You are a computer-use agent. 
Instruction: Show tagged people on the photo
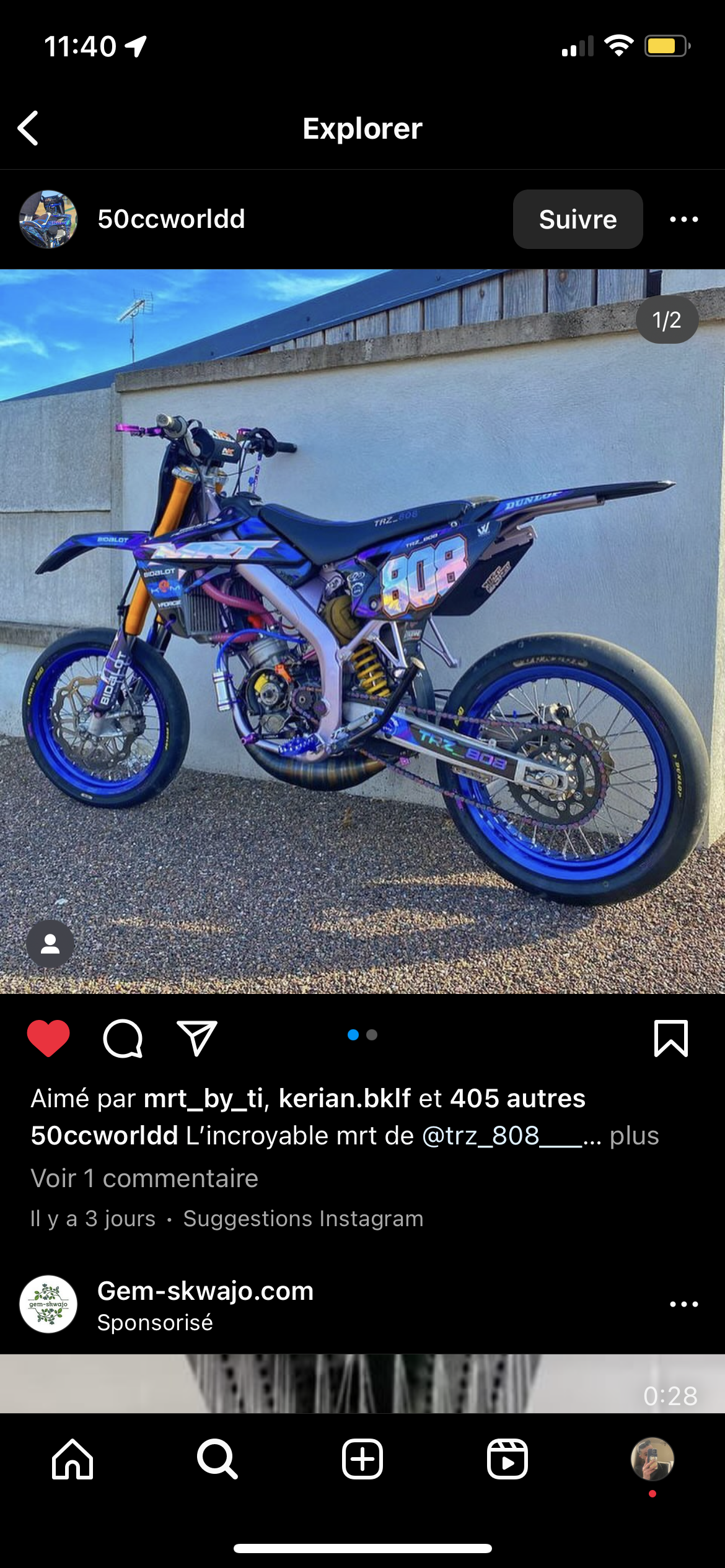(x=50, y=944)
